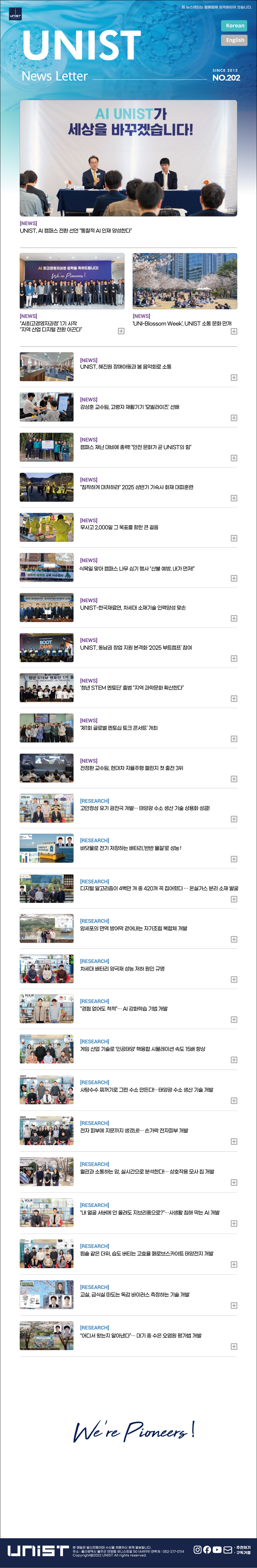Open plus icon for 혜진원 장애아동 봄 음악회 news
This screenshot has height=1568, width=257.
point(234,378)
